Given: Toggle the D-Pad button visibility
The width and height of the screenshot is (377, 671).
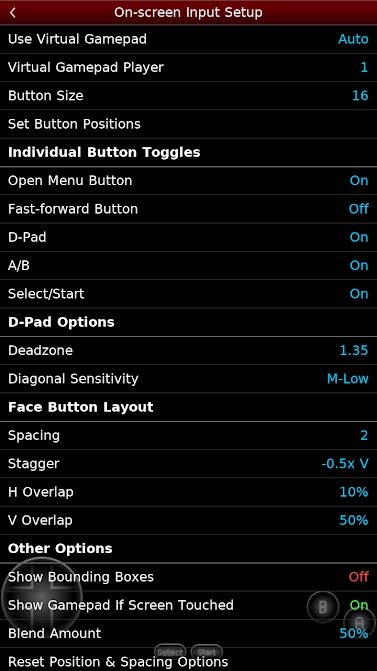Looking at the screenshot, I should [188, 237].
